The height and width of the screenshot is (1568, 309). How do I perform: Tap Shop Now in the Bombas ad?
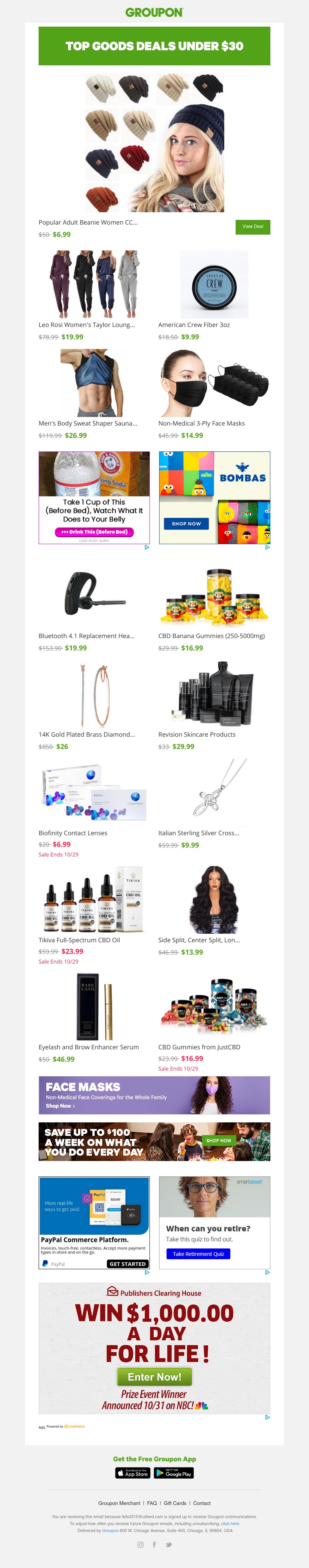[x=186, y=524]
